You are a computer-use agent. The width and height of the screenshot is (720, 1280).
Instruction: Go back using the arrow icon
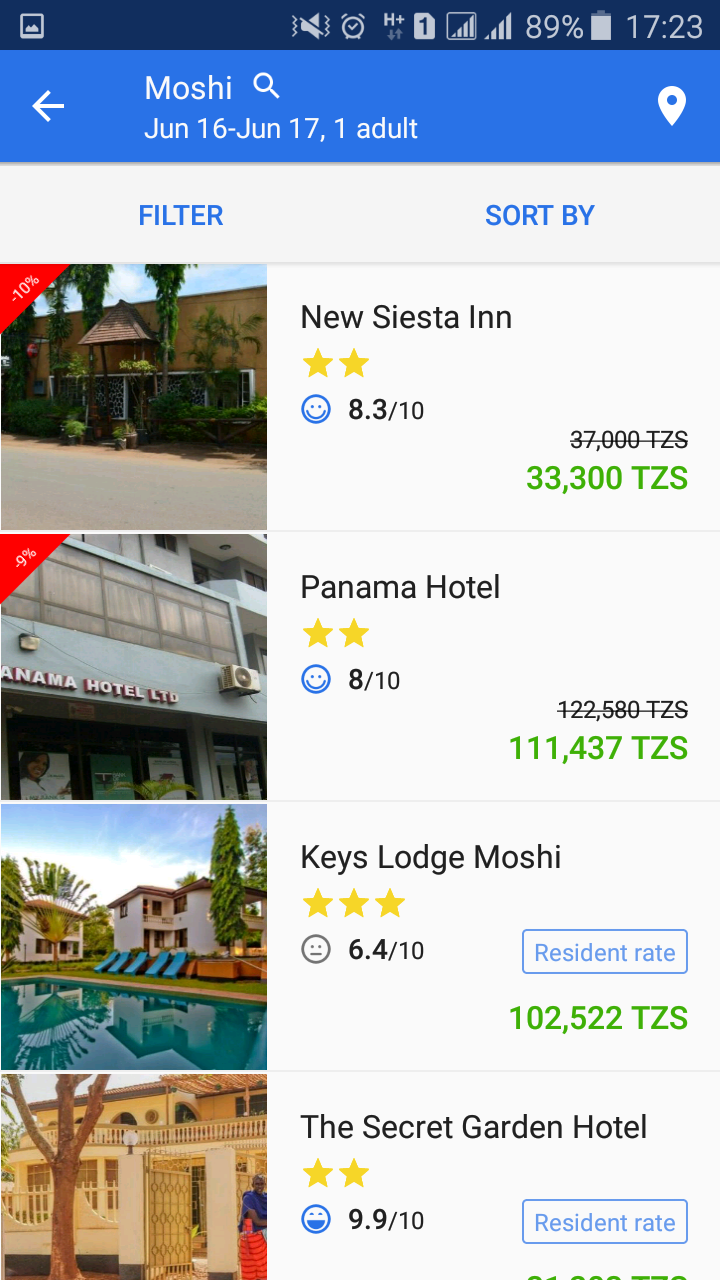click(x=48, y=106)
